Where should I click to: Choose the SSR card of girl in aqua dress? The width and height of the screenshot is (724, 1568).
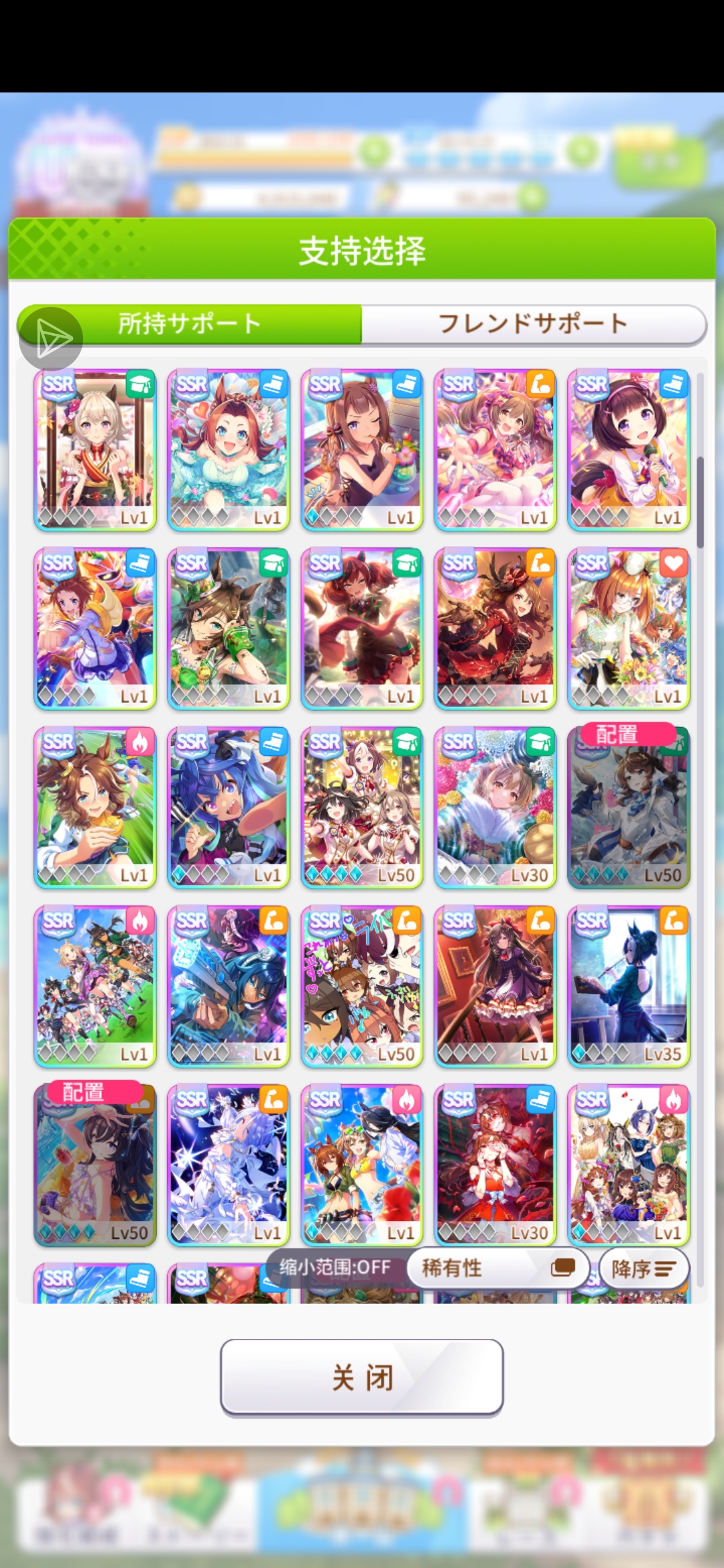[228, 450]
